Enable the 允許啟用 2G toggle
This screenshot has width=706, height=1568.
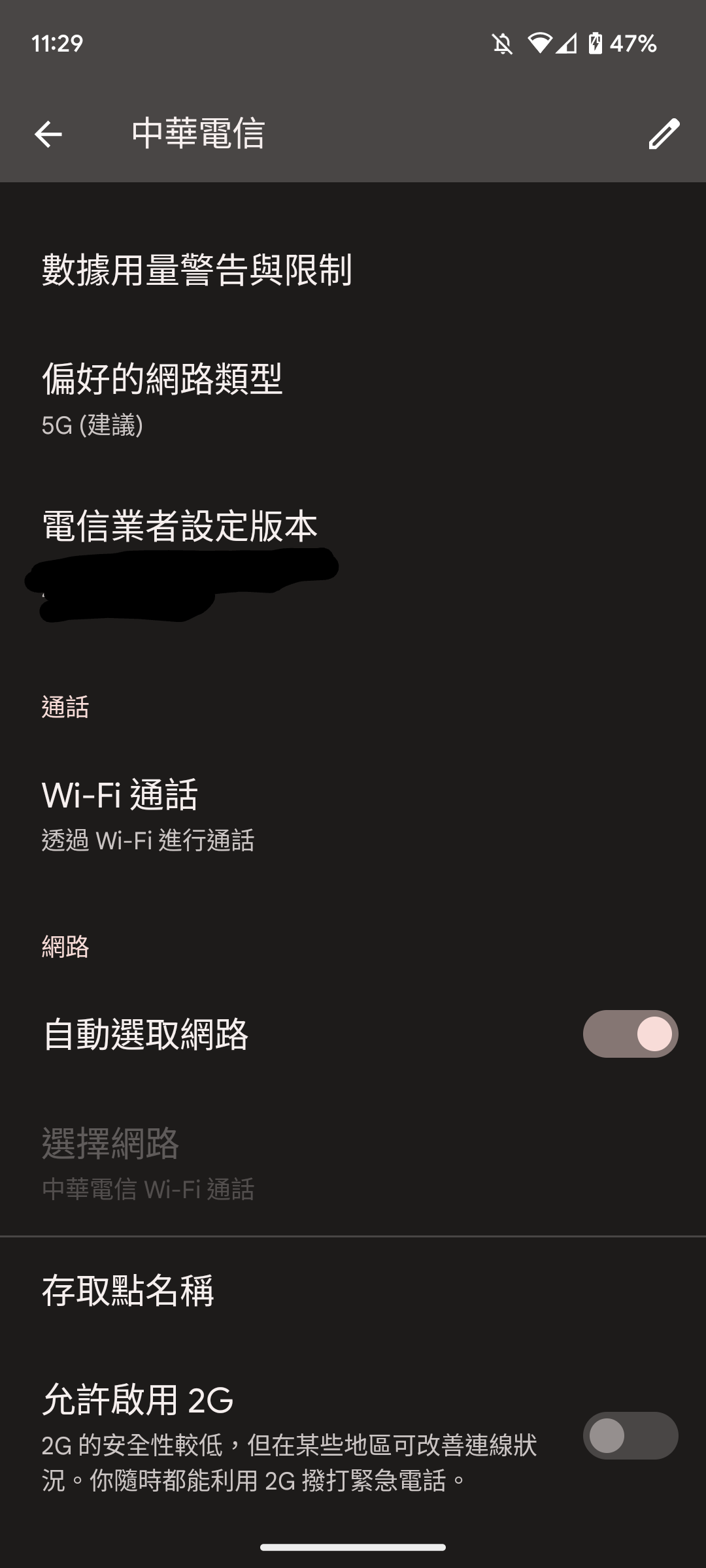pos(630,1435)
